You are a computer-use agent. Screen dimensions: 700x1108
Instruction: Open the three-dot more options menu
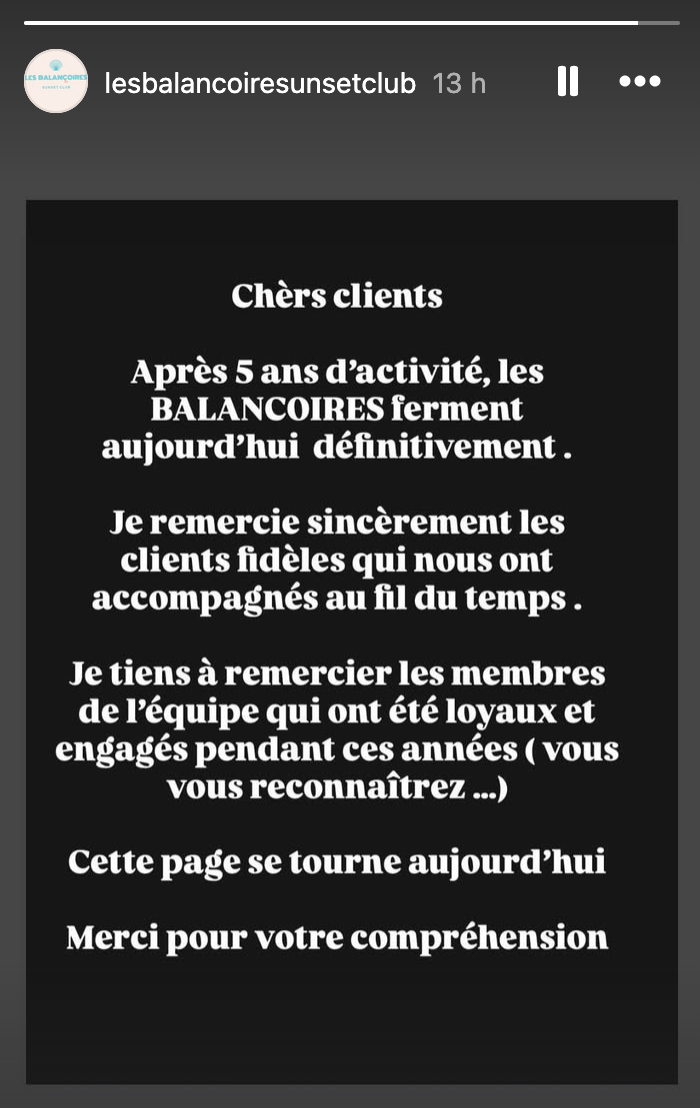640,82
